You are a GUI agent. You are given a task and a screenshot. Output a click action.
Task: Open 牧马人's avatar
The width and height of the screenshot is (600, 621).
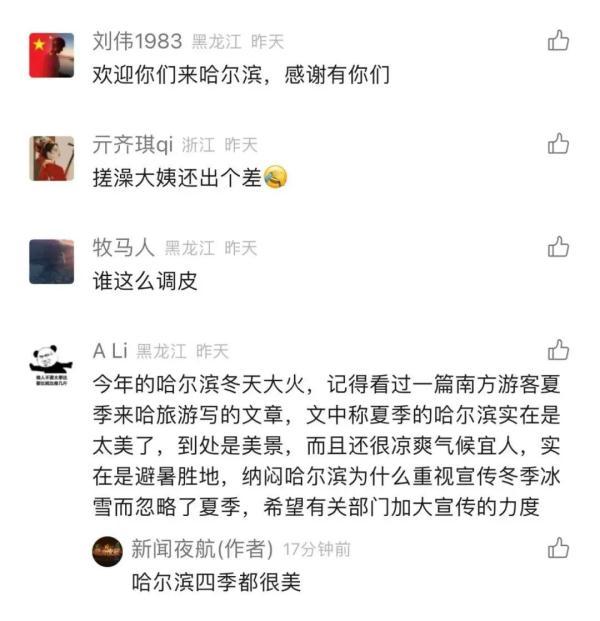51,261
